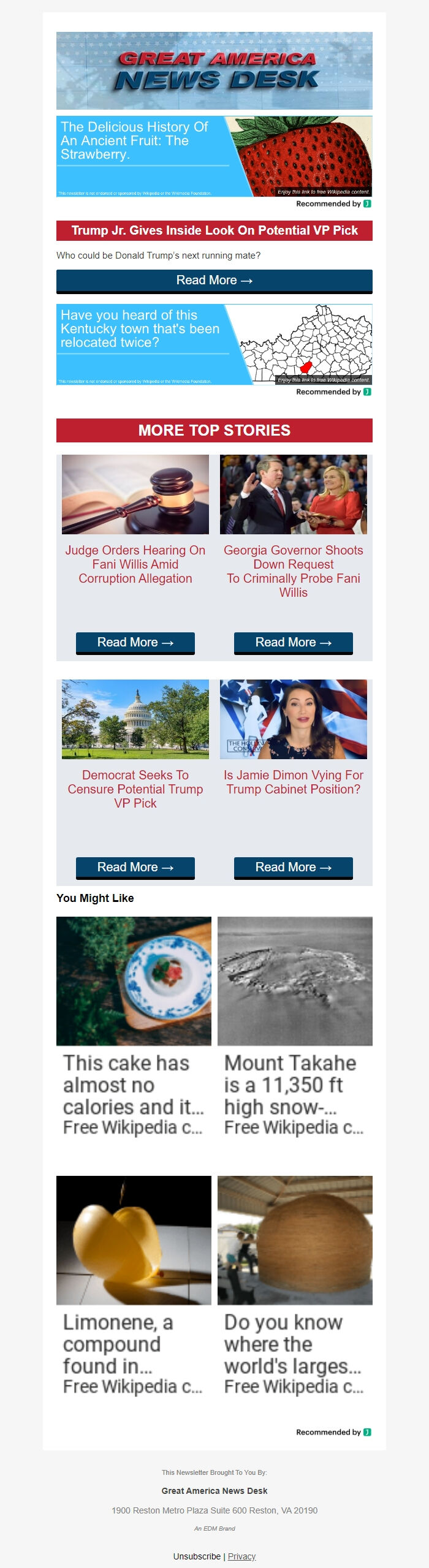Read more about Trump's potential running mate
Viewport: 429px width, 1568px height.
tap(214, 281)
